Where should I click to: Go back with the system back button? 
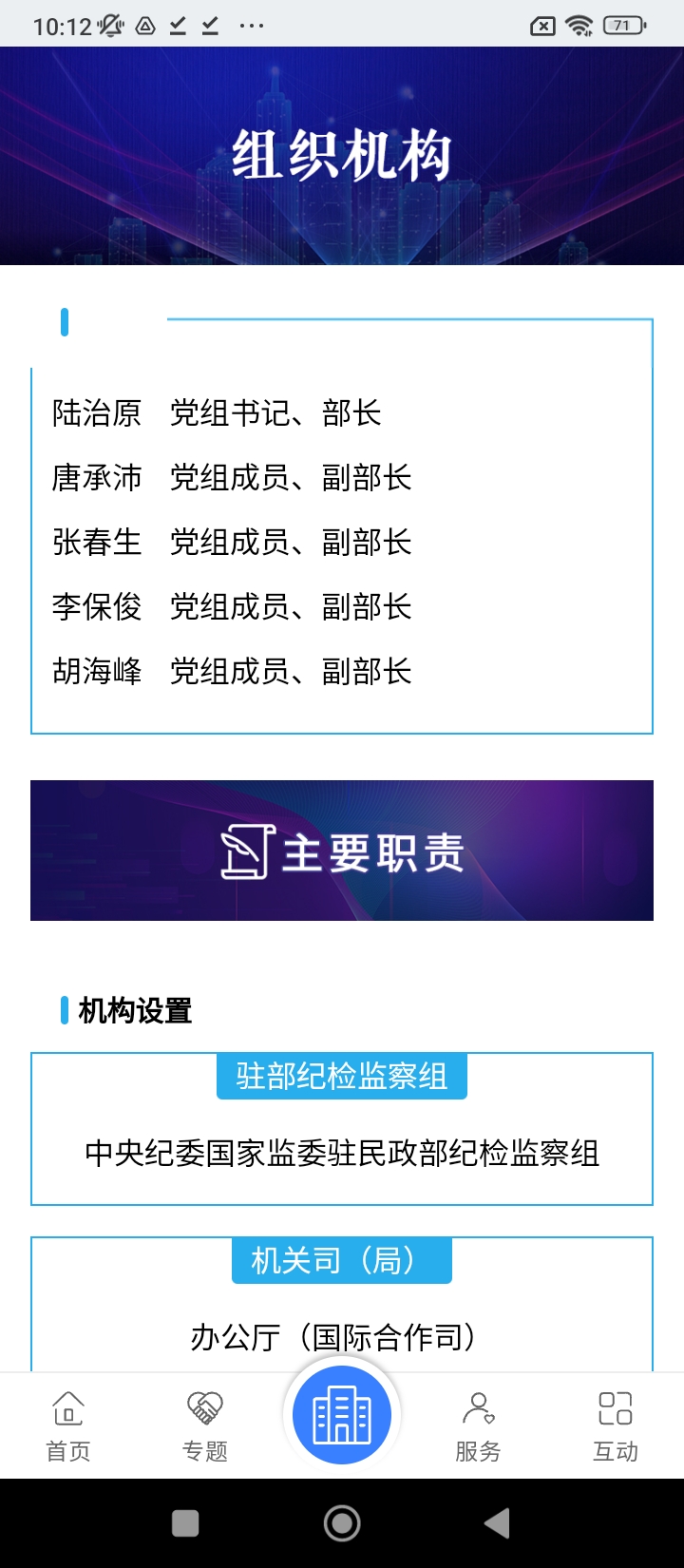click(x=497, y=1523)
